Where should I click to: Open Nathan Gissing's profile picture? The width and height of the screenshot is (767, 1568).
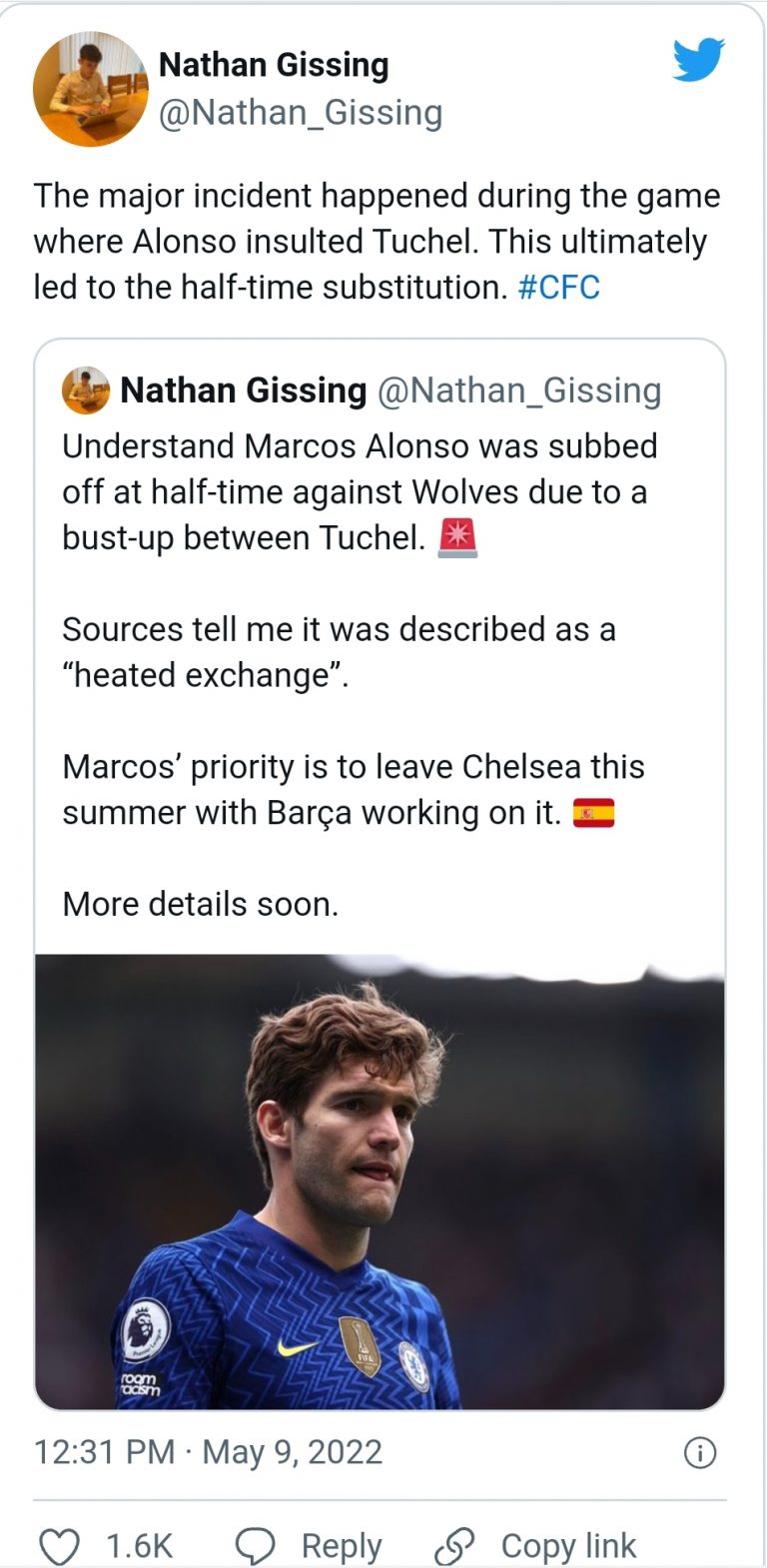tap(90, 89)
